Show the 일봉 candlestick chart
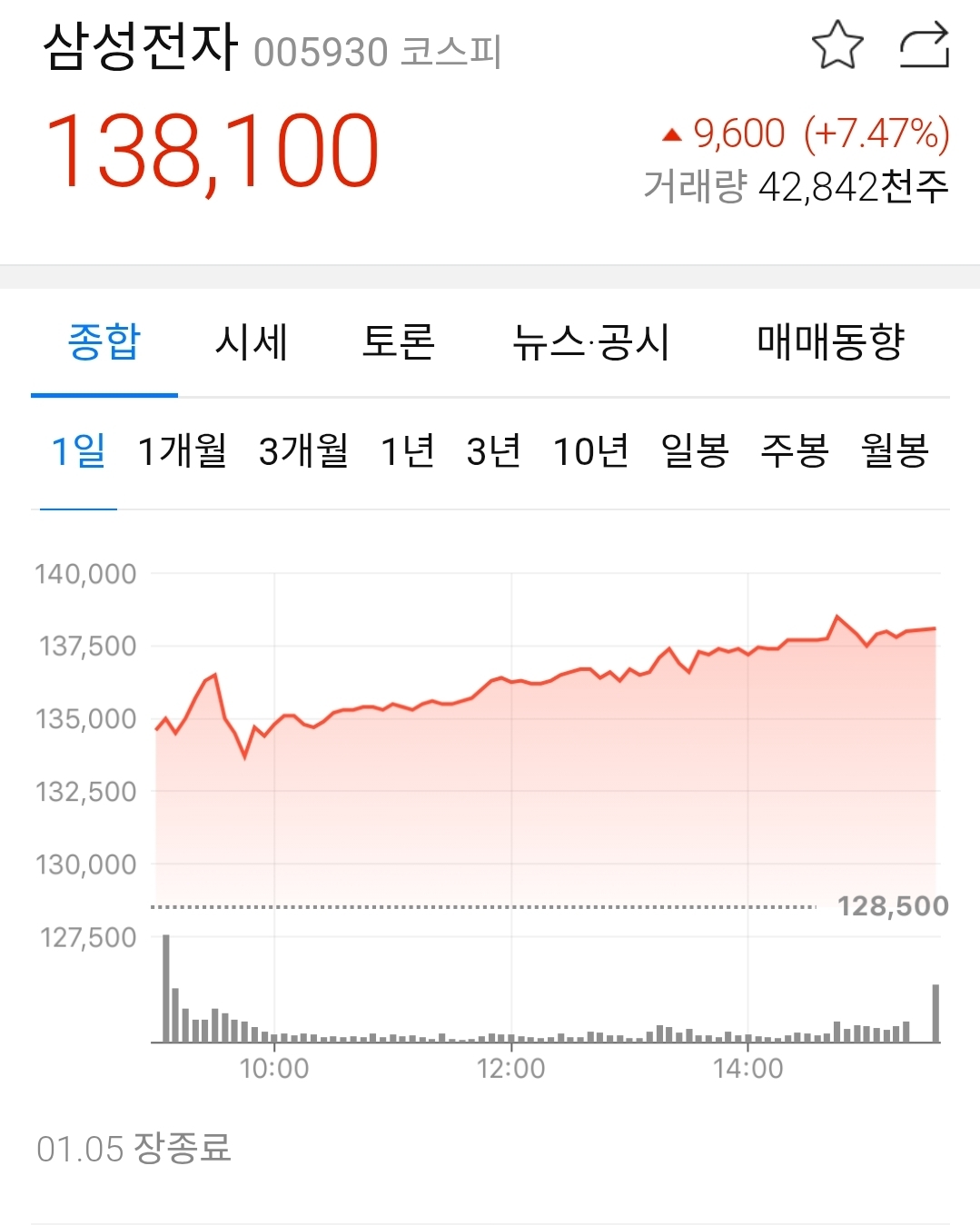This screenshot has width=980, height=1225. [695, 450]
